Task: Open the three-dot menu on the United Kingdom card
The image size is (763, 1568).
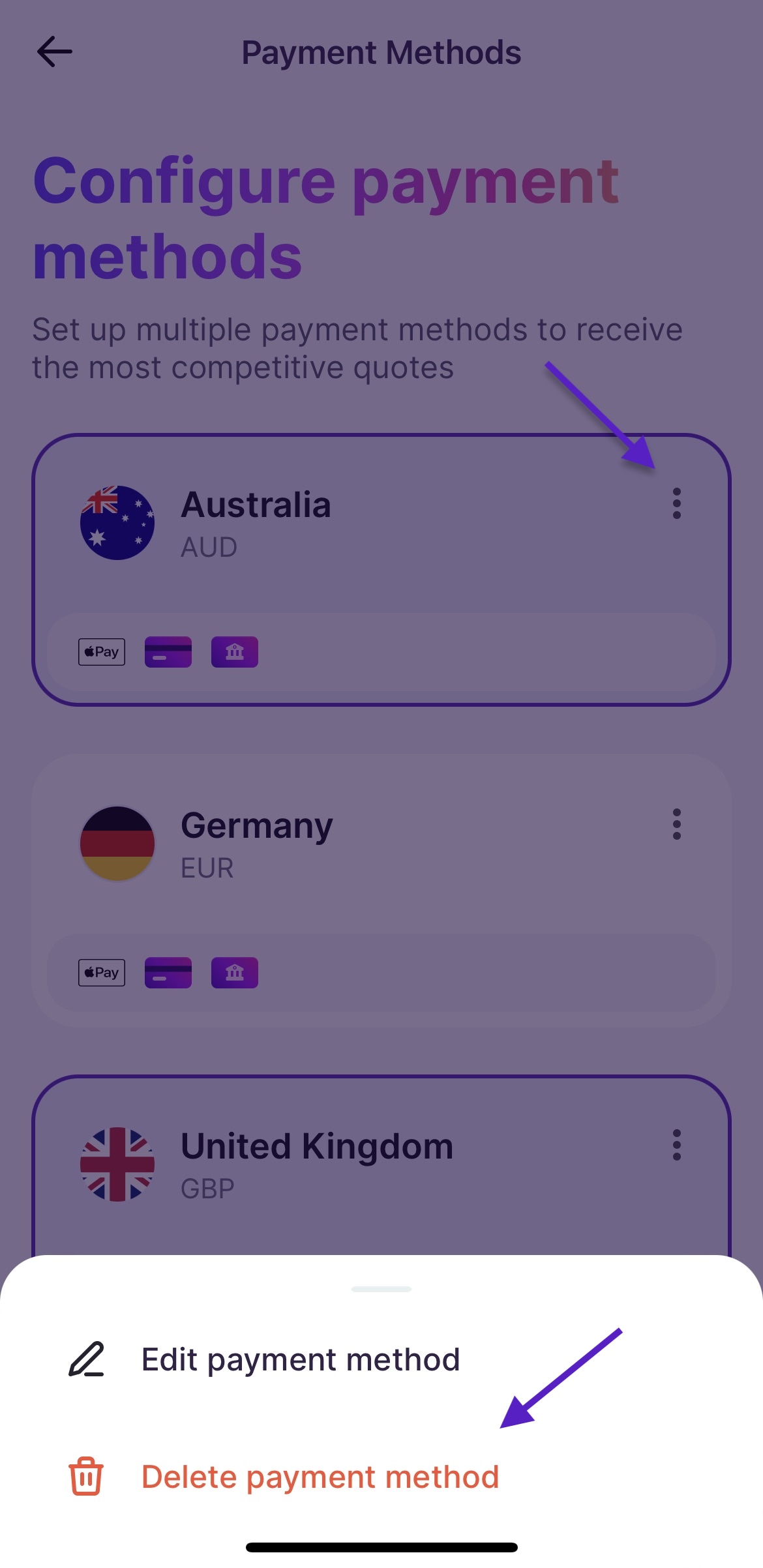Action: pos(676,1145)
